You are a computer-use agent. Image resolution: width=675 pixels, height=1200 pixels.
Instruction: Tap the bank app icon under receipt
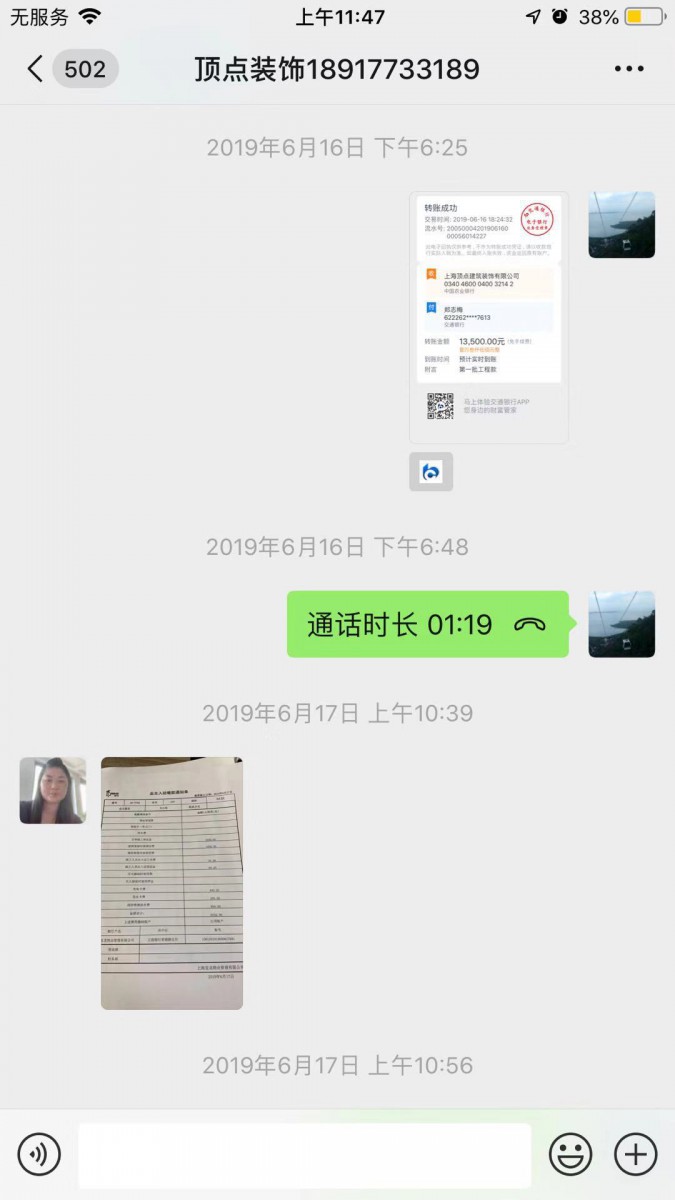(431, 472)
